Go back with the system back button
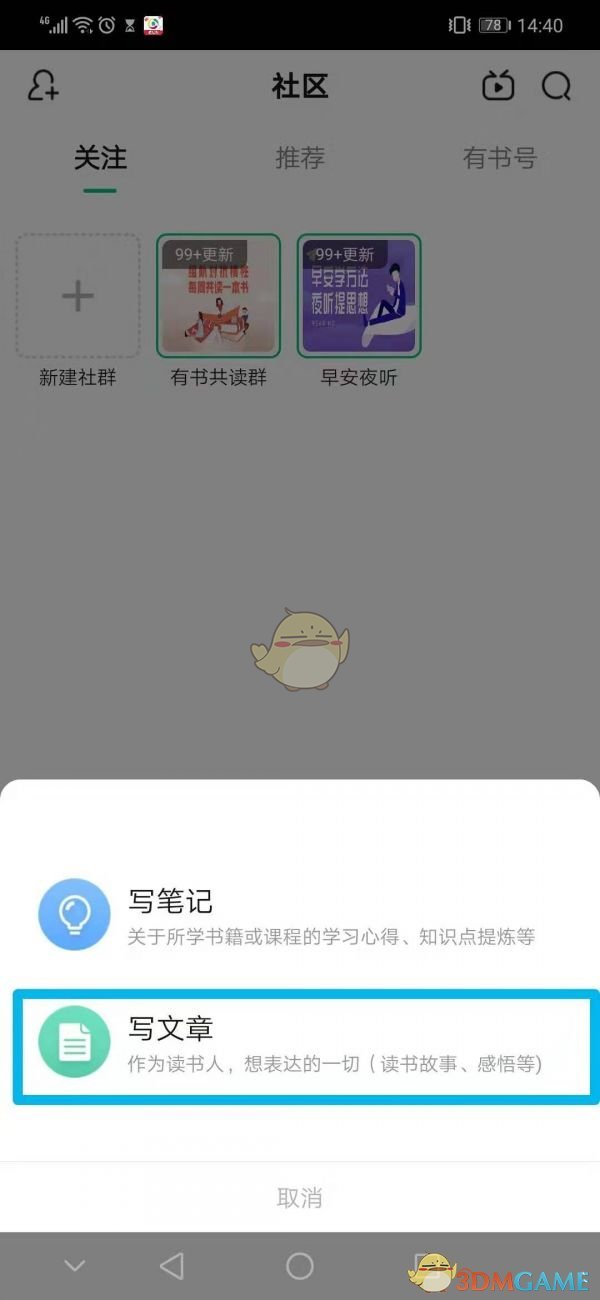The width and height of the screenshot is (600, 1300). tap(172, 1266)
